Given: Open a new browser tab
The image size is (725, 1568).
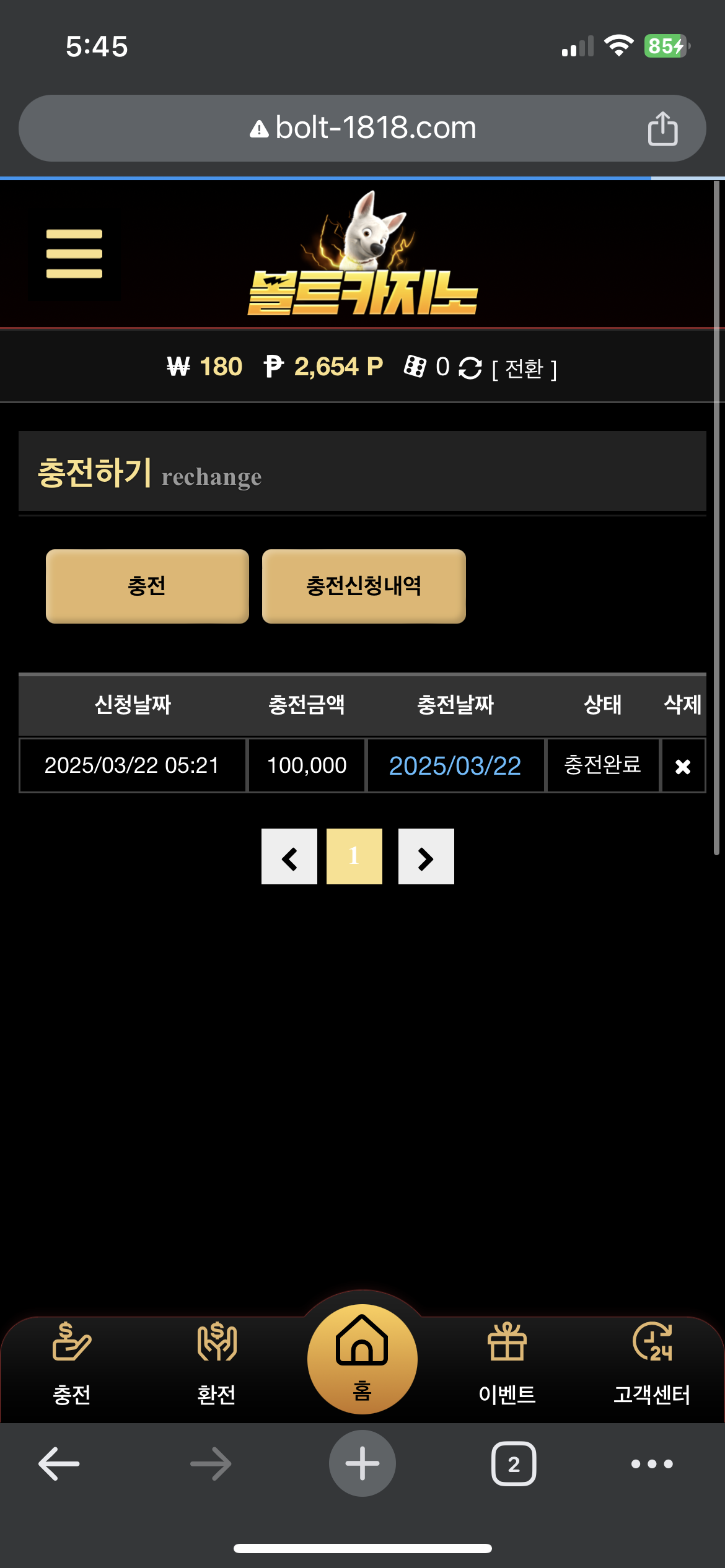Looking at the screenshot, I should 362,1464.
